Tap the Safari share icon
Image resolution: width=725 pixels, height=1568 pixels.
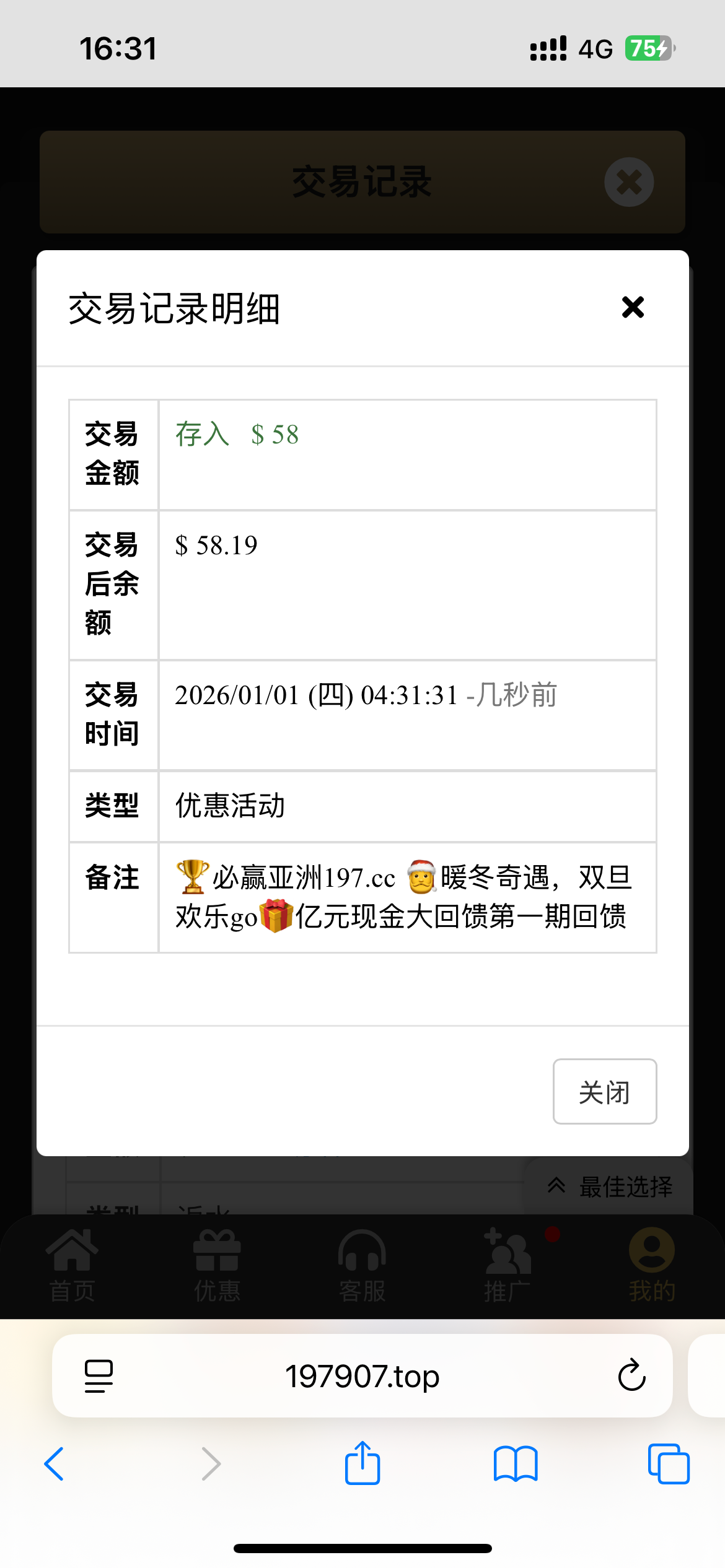(x=362, y=1463)
